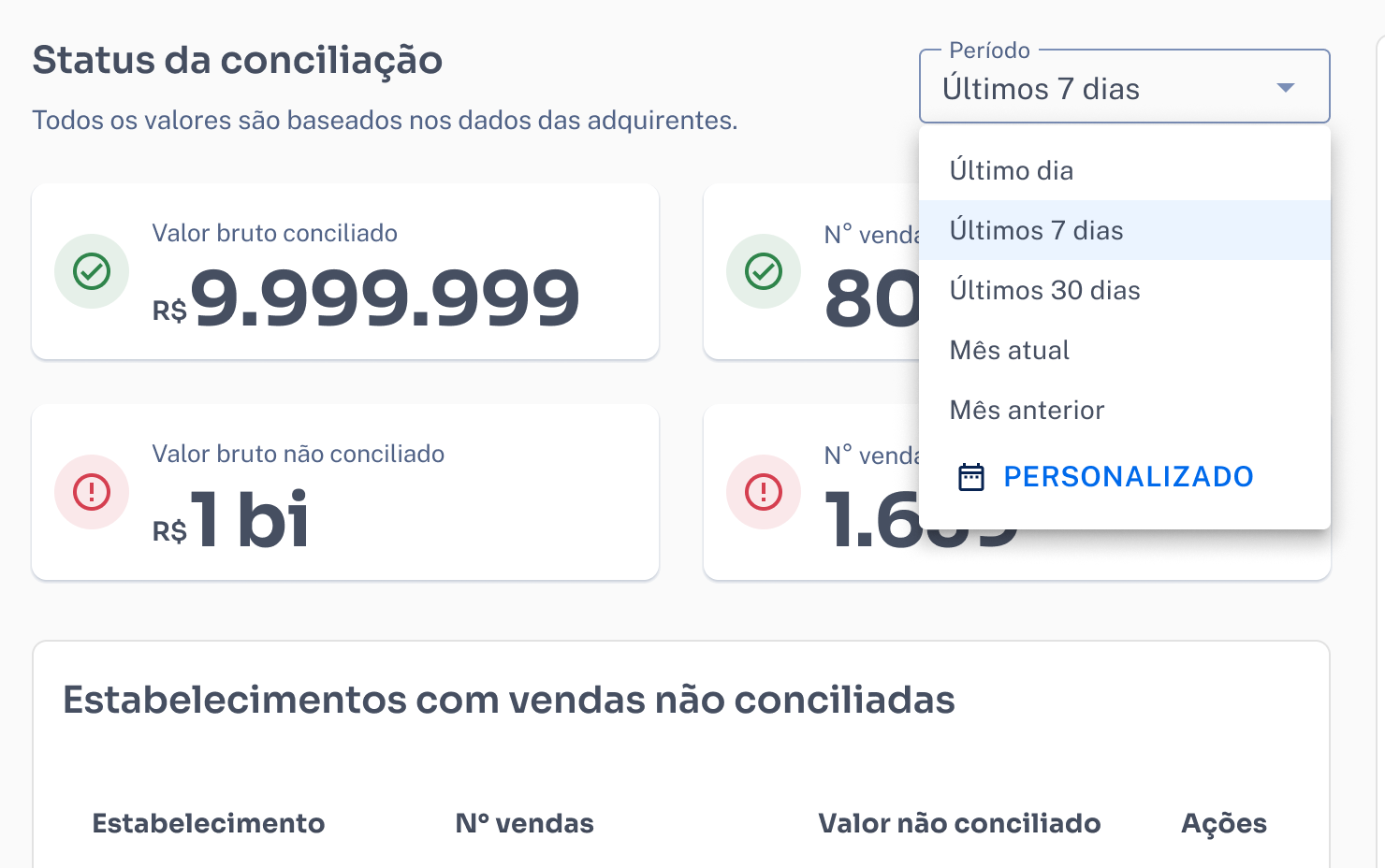1385x868 pixels.
Task: Pick Mês atual from the list
Action: pyautogui.click(x=1009, y=350)
